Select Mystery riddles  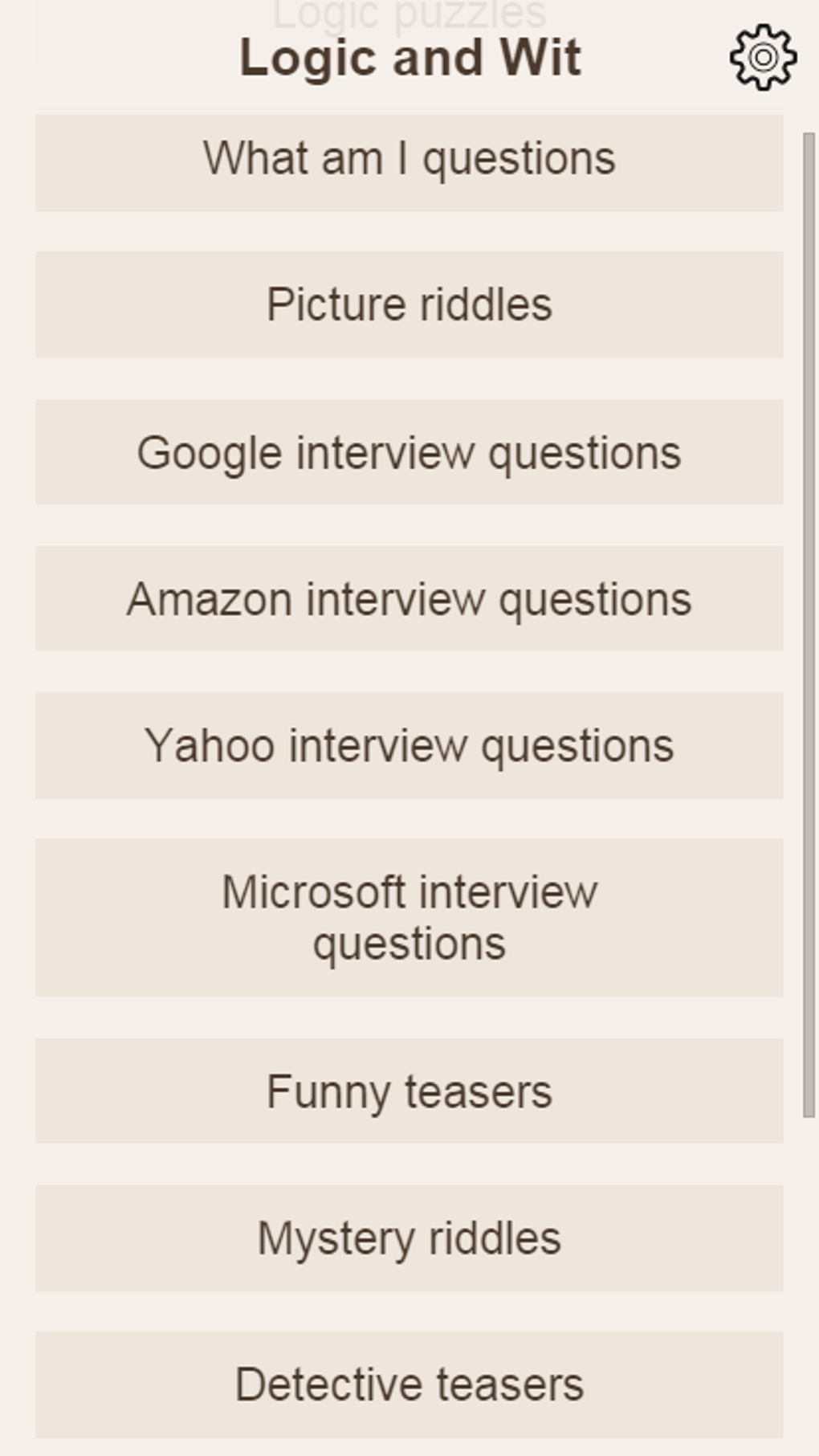[409, 1238]
